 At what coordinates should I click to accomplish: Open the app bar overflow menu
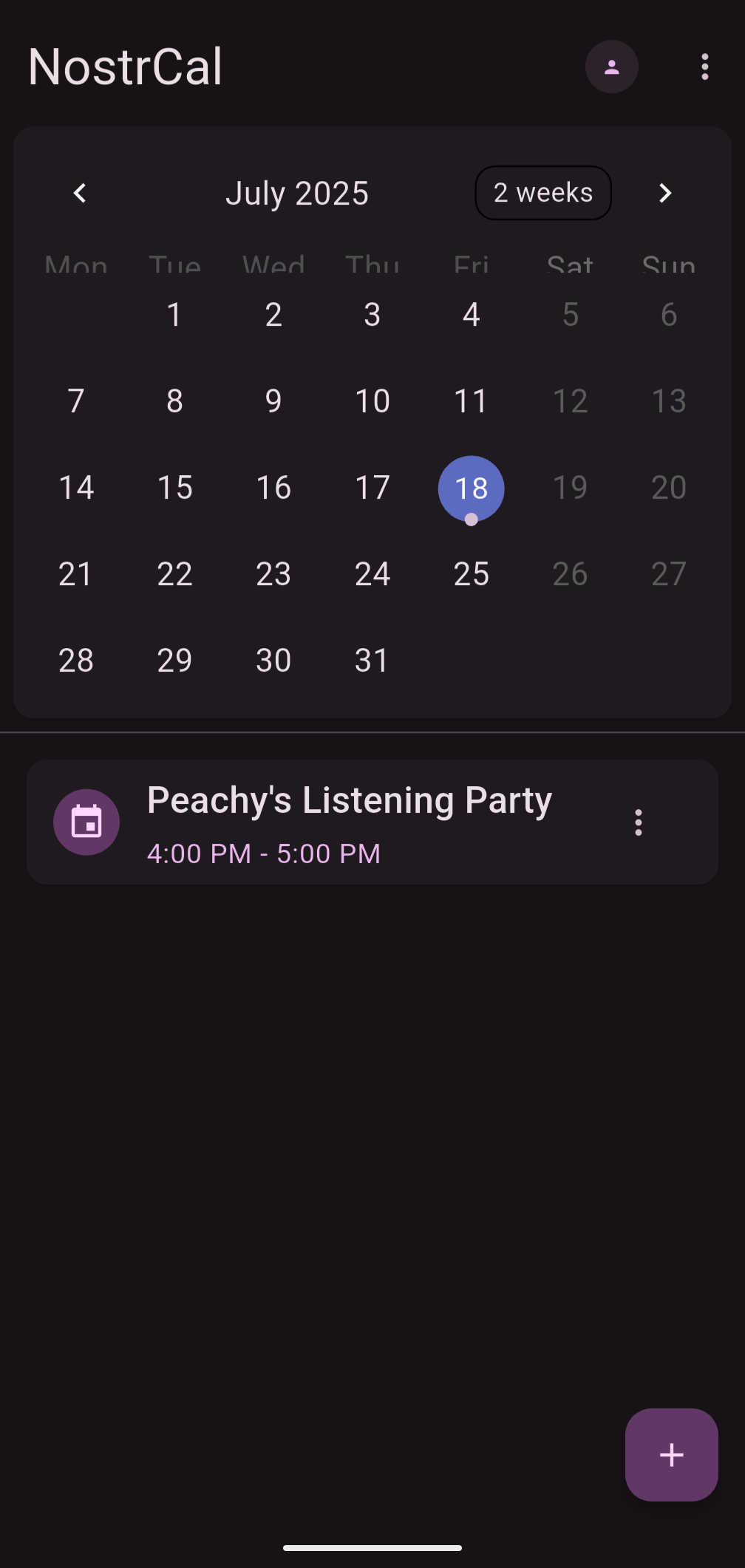click(x=704, y=67)
